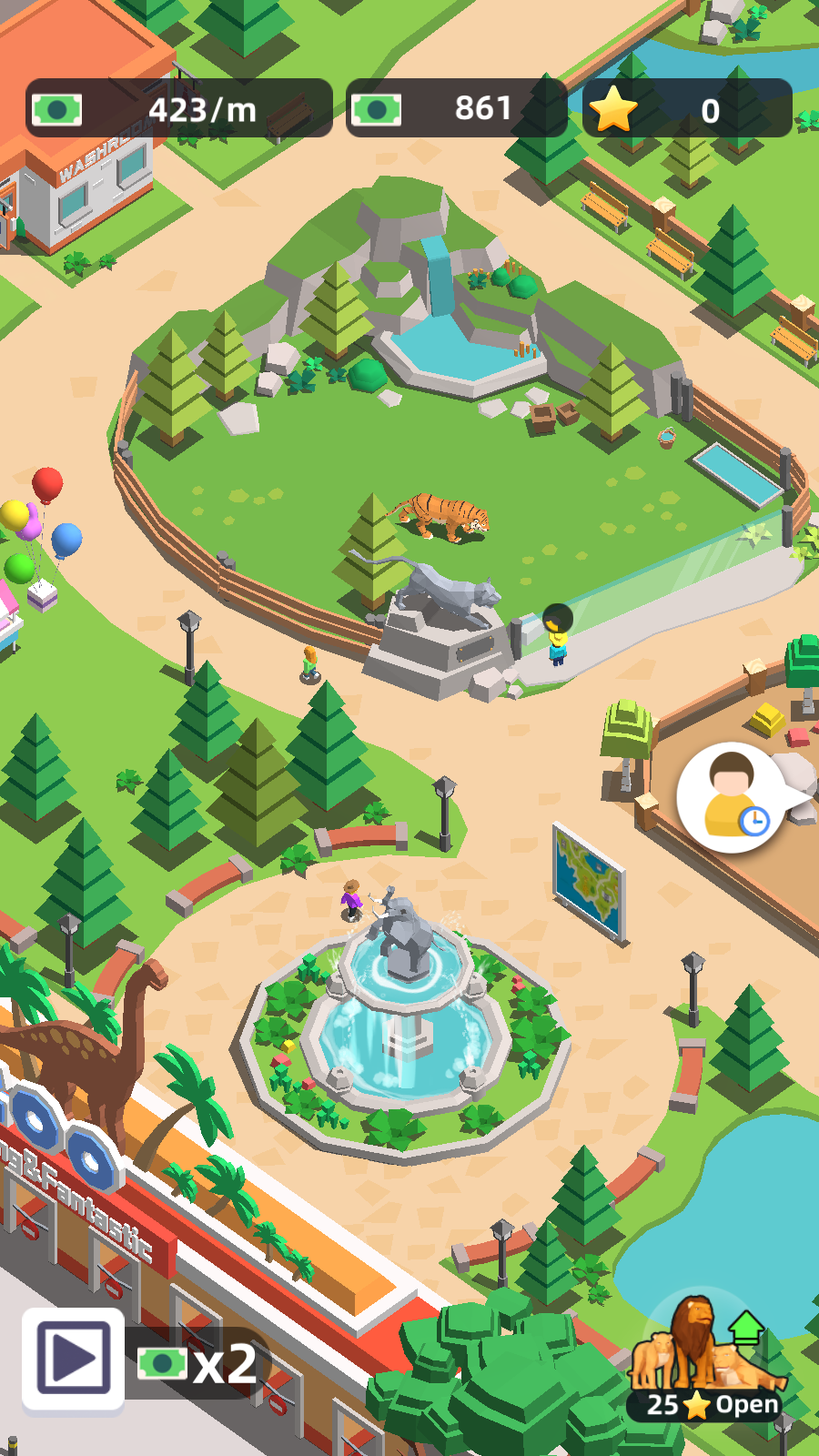Tap the visitor waiting speech bubble
This screenshot has width=819, height=1456.
tap(734, 797)
